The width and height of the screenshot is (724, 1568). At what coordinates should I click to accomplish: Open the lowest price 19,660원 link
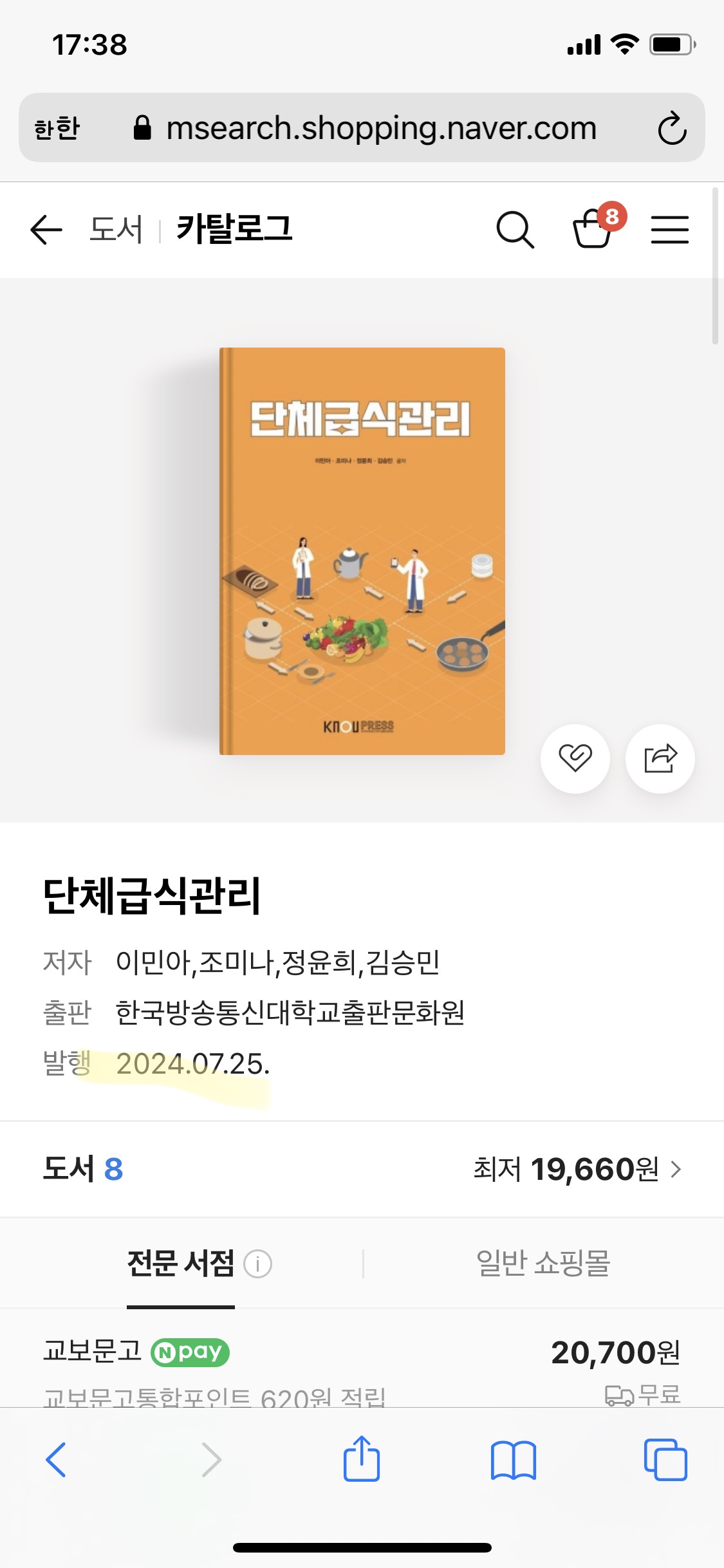click(x=577, y=1169)
